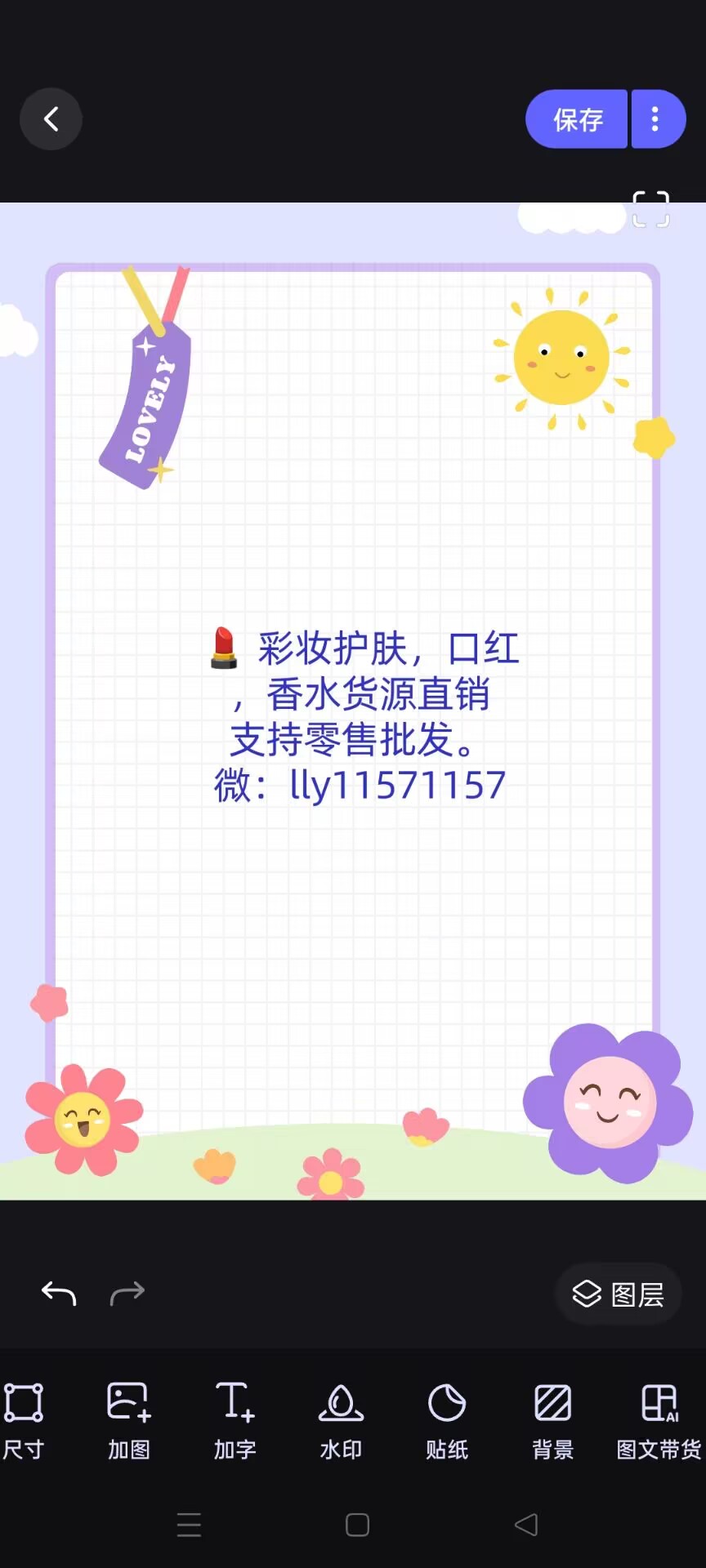The image size is (706, 1568).
Task: Undo the last edit
Action: coord(59,1293)
